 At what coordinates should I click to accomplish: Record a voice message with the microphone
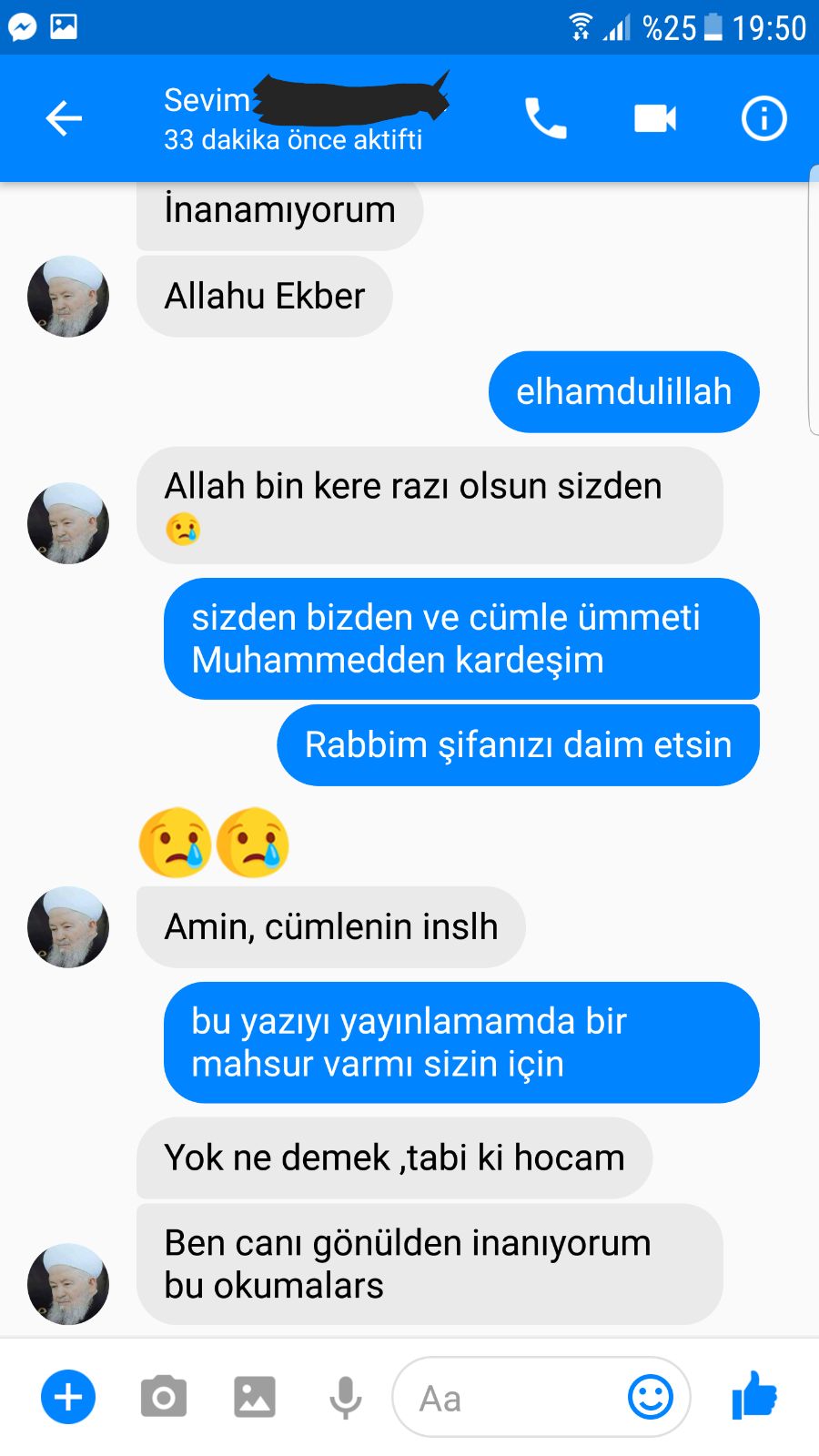point(346,1398)
